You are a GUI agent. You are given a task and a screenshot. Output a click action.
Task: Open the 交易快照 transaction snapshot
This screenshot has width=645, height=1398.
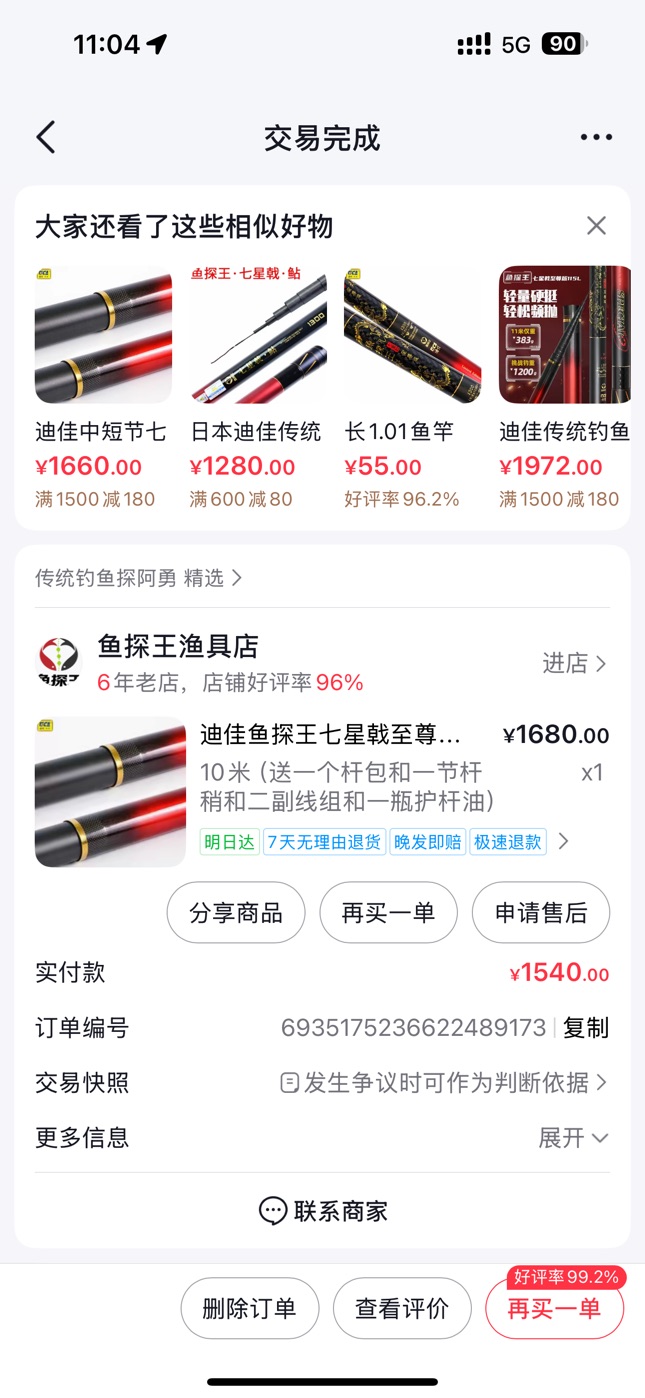pyautogui.click(x=443, y=1082)
